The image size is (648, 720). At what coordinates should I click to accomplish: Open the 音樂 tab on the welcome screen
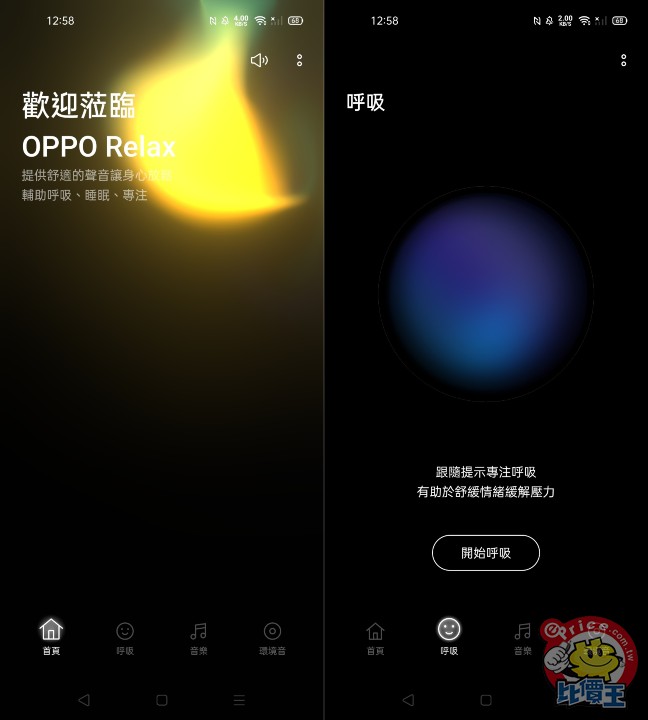[198, 636]
